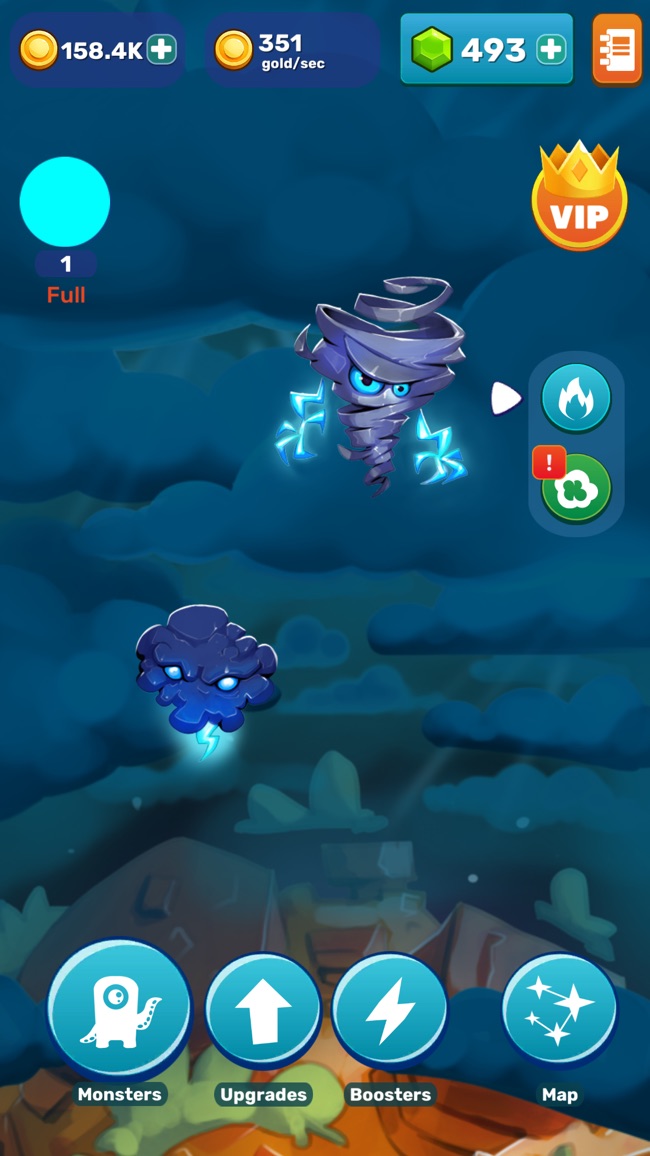Open the green cloud icon with alert

576,488
